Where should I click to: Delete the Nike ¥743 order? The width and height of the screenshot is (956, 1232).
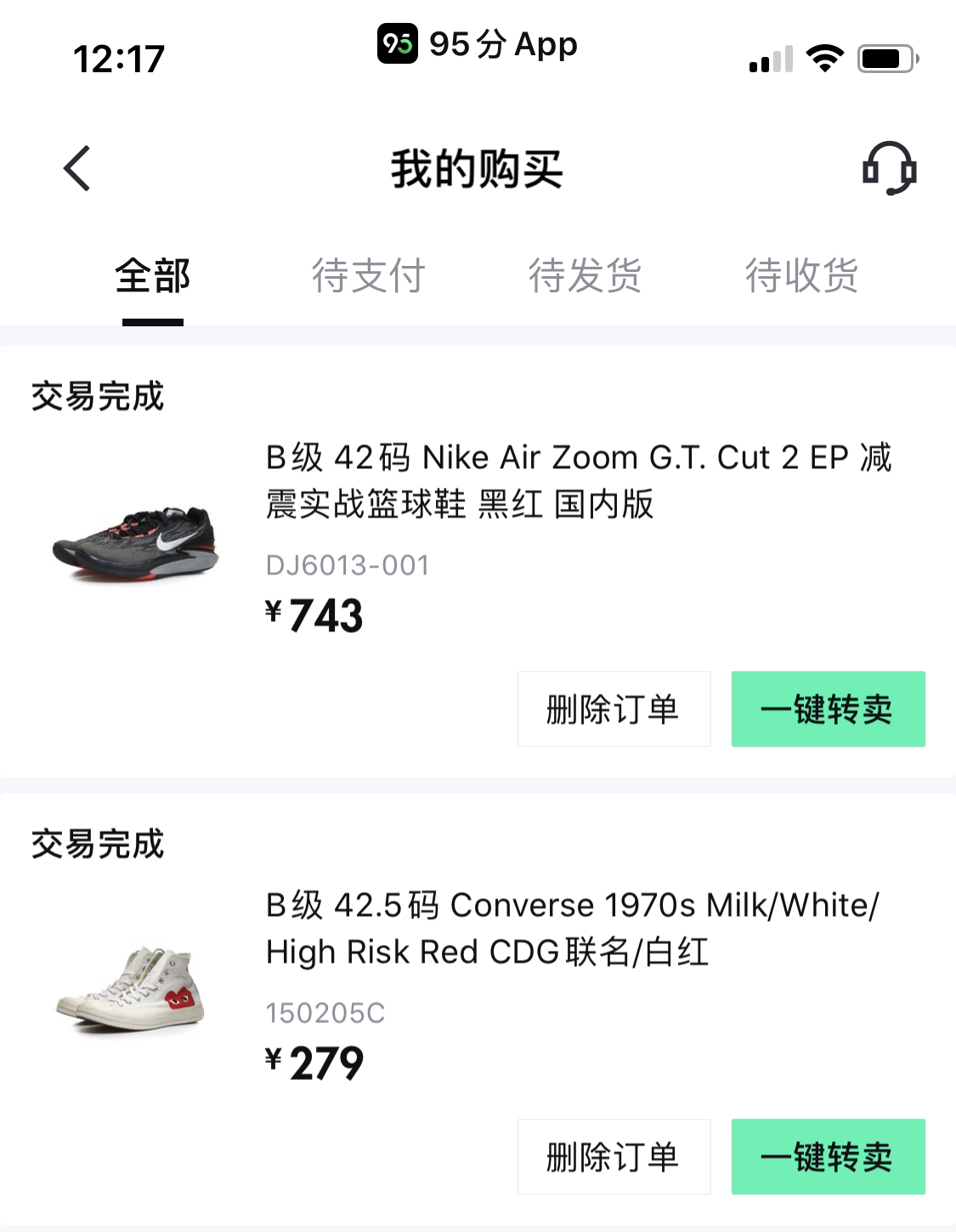click(x=614, y=709)
